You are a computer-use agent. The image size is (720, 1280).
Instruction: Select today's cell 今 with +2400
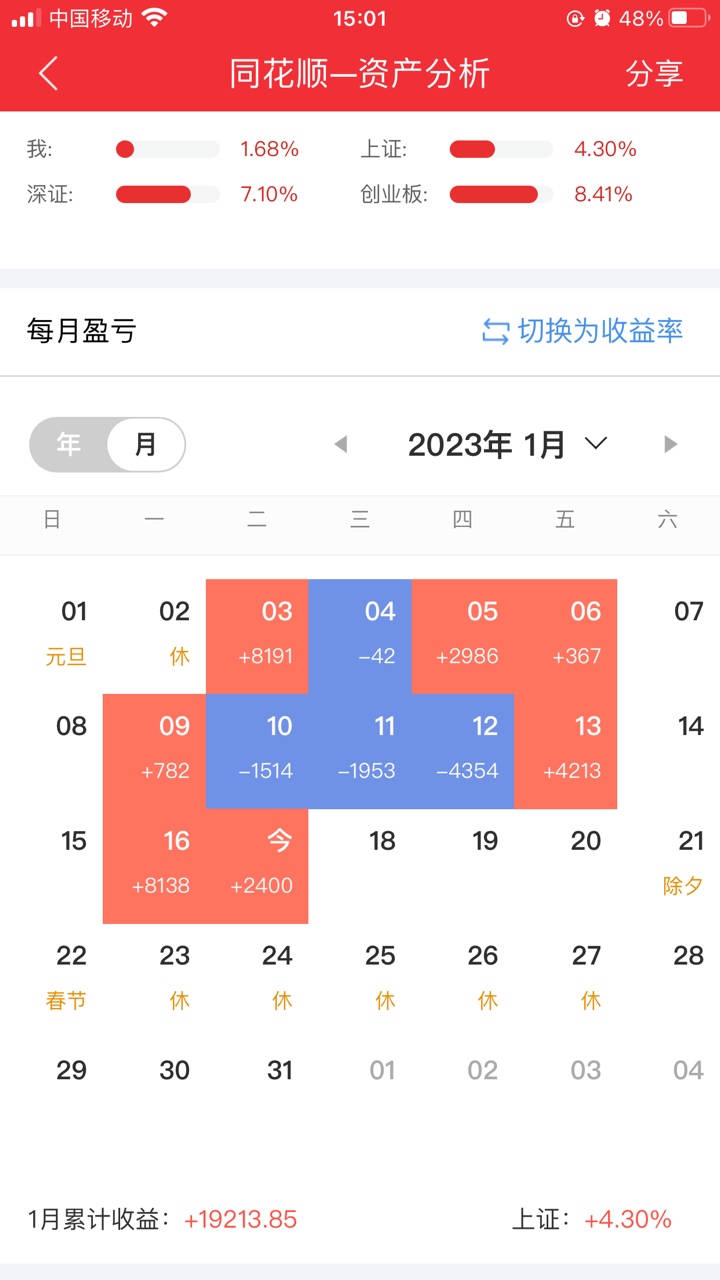click(257, 866)
